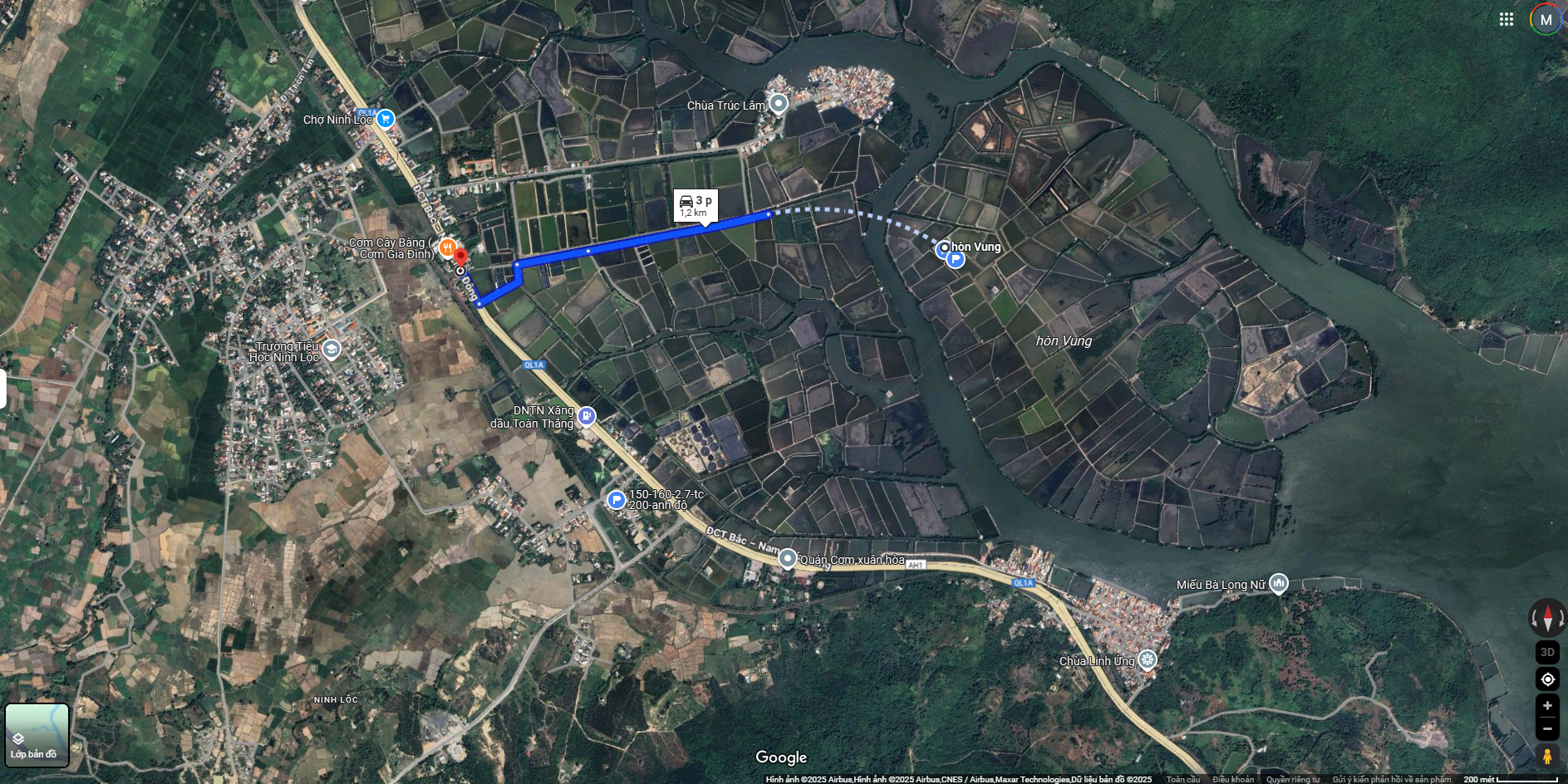The width and height of the screenshot is (1568, 784).
Task: Open the Google apps grid
Action: 1506,19
